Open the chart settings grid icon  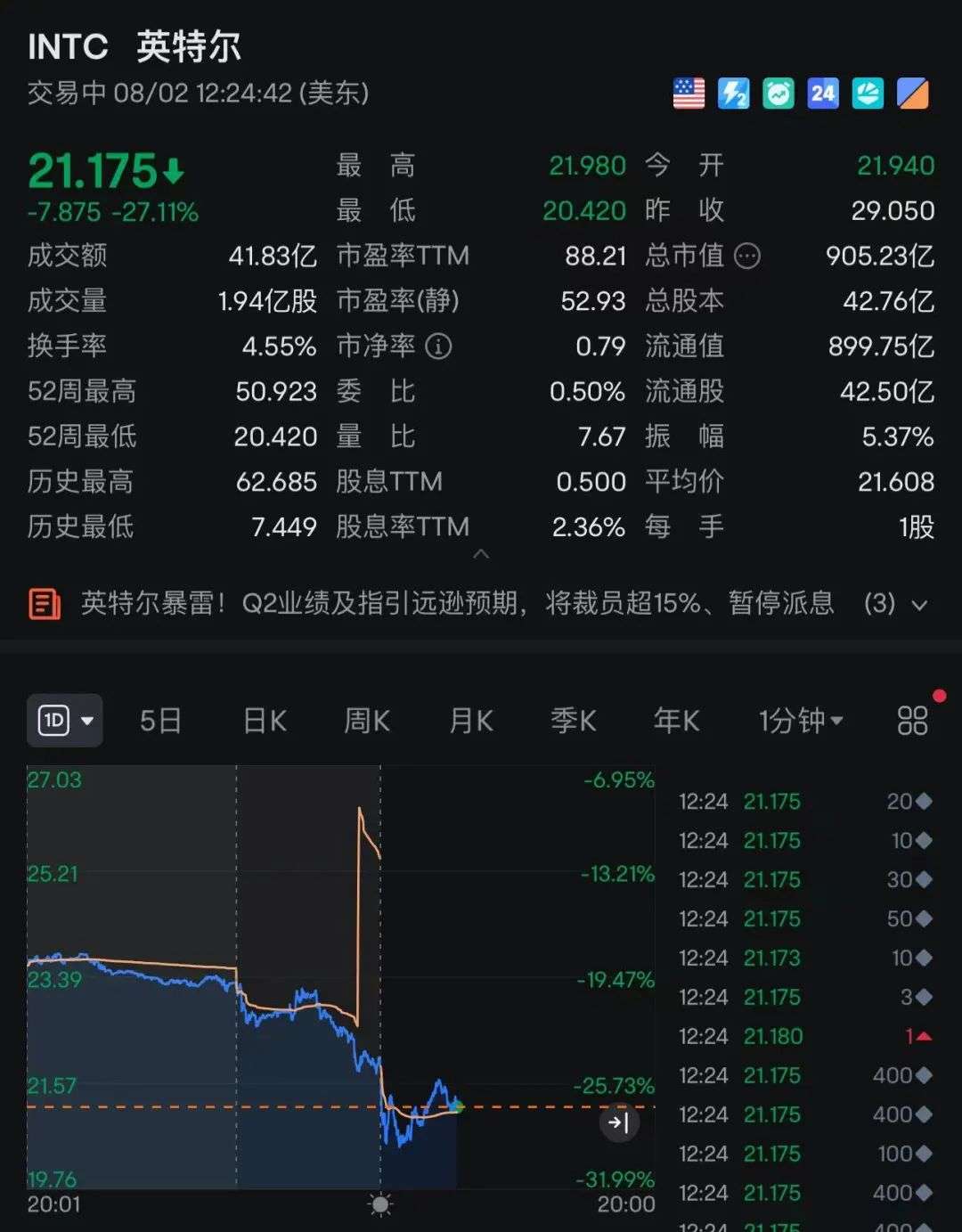click(x=912, y=720)
